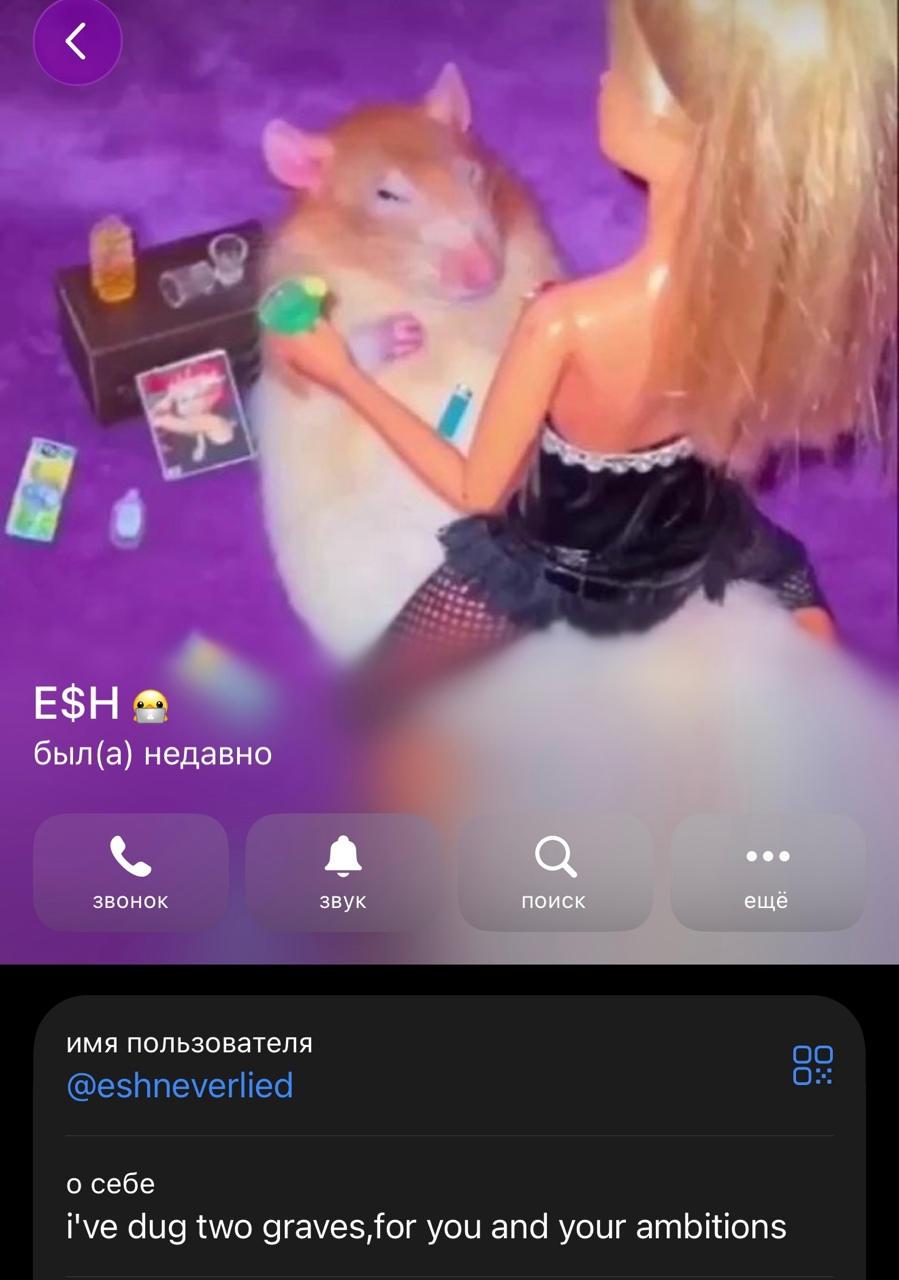This screenshot has width=899, height=1280.
Task: Select the magnifying glass search icon
Action: [x=556, y=857]
